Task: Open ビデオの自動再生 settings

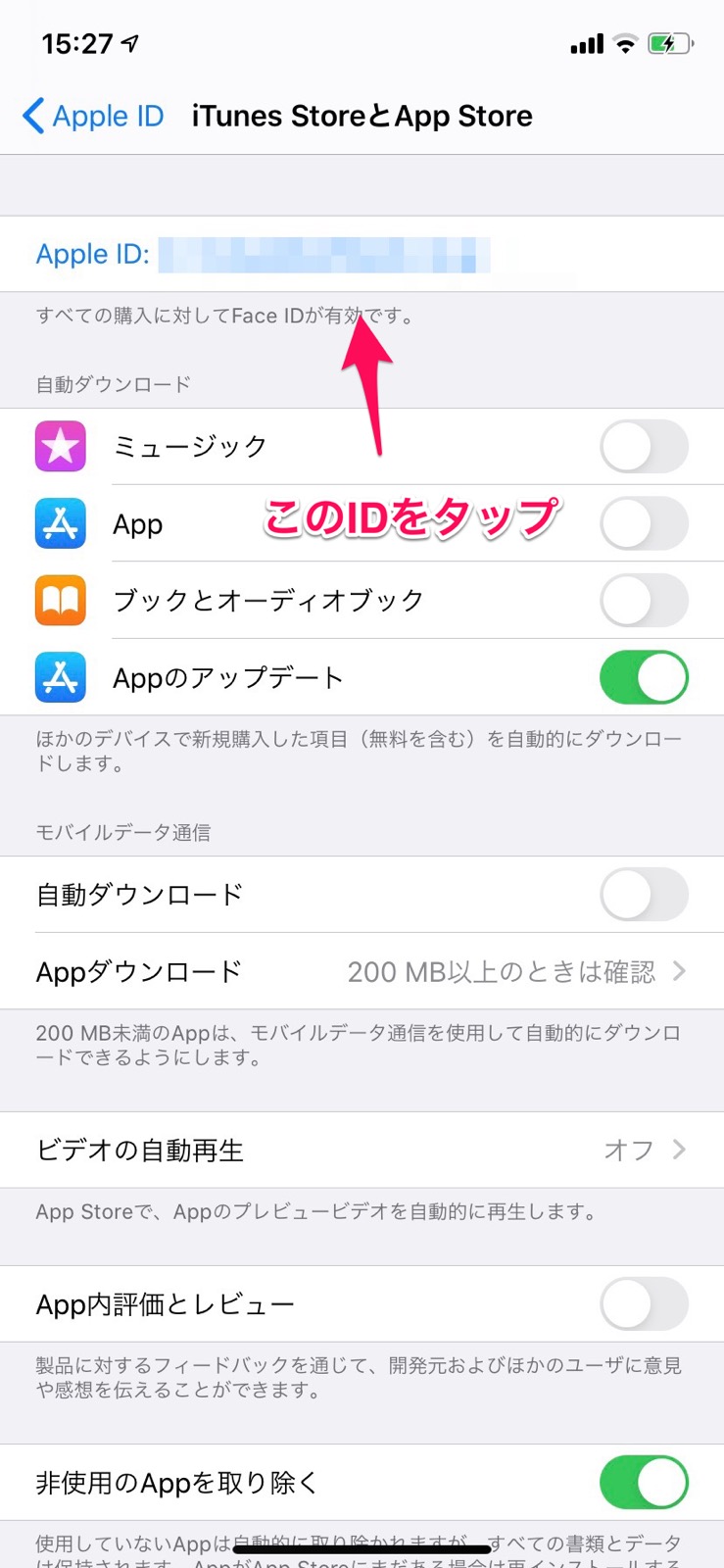Action: pyautogui.click(x=362, y=1150)
